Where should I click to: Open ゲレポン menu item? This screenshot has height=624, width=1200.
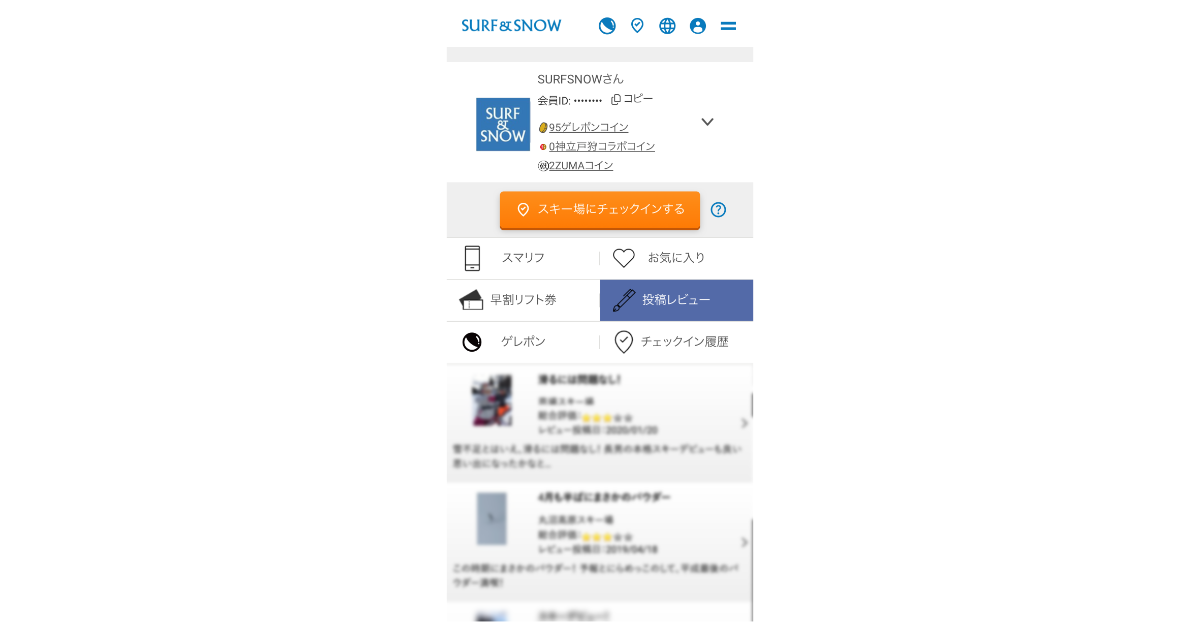(522, 342)
